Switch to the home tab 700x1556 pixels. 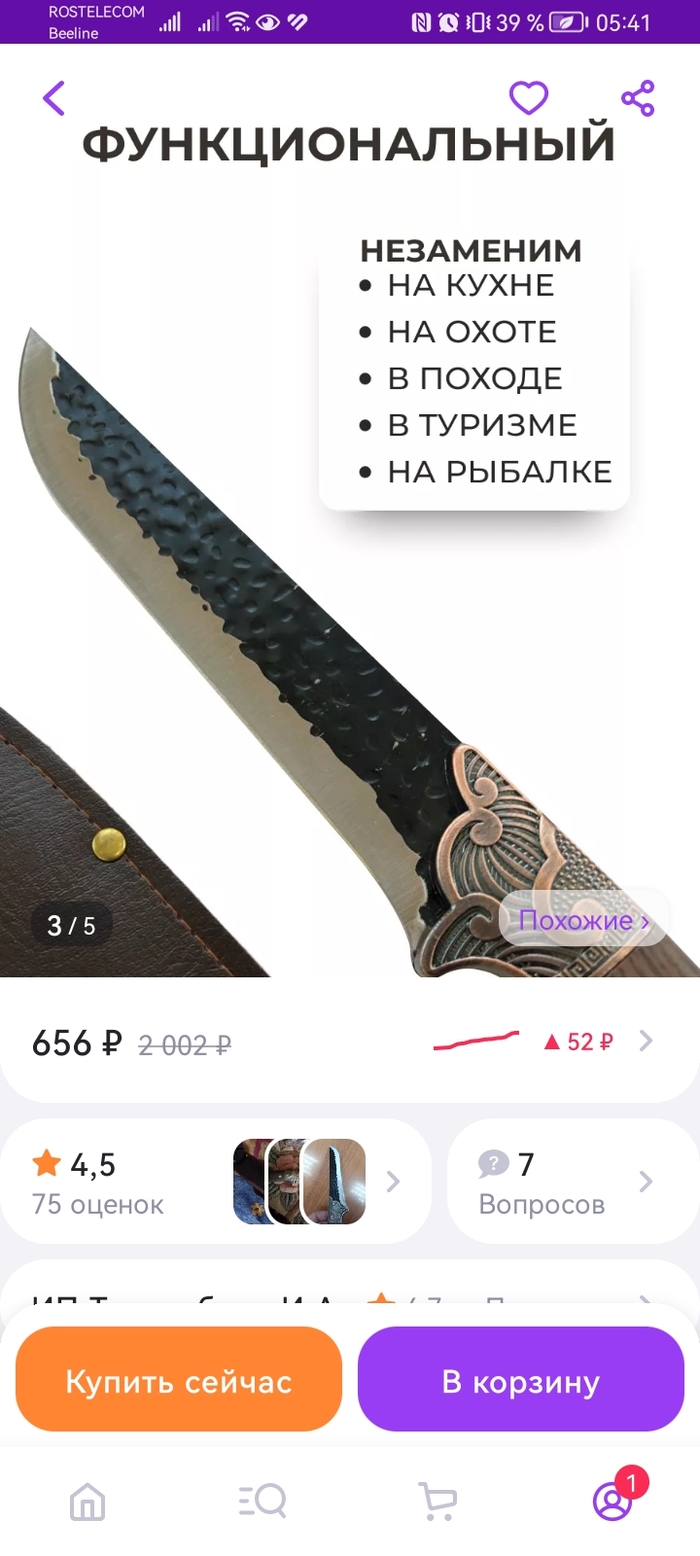tap(87, 1502)
